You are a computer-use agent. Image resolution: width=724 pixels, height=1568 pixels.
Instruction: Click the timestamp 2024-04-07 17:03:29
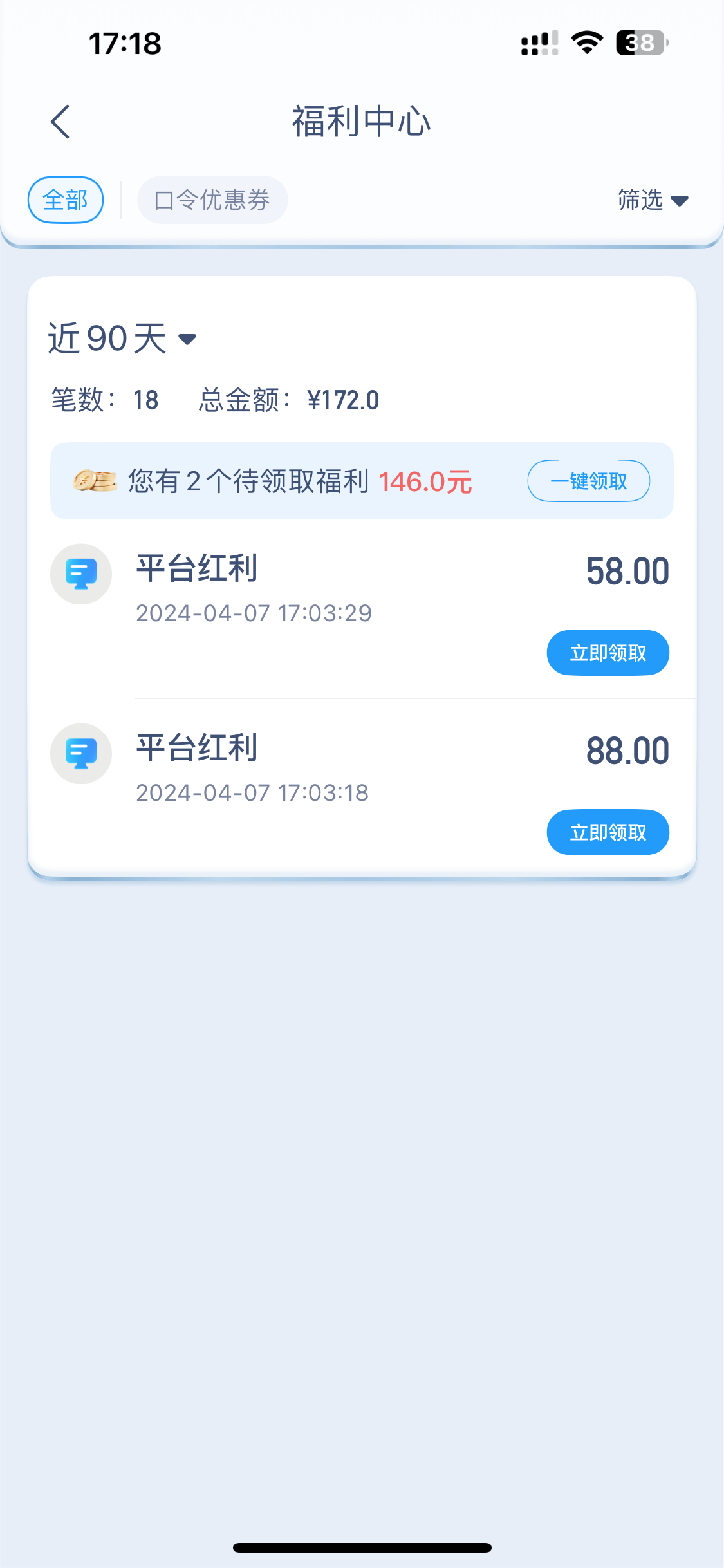tap(254, 613)
